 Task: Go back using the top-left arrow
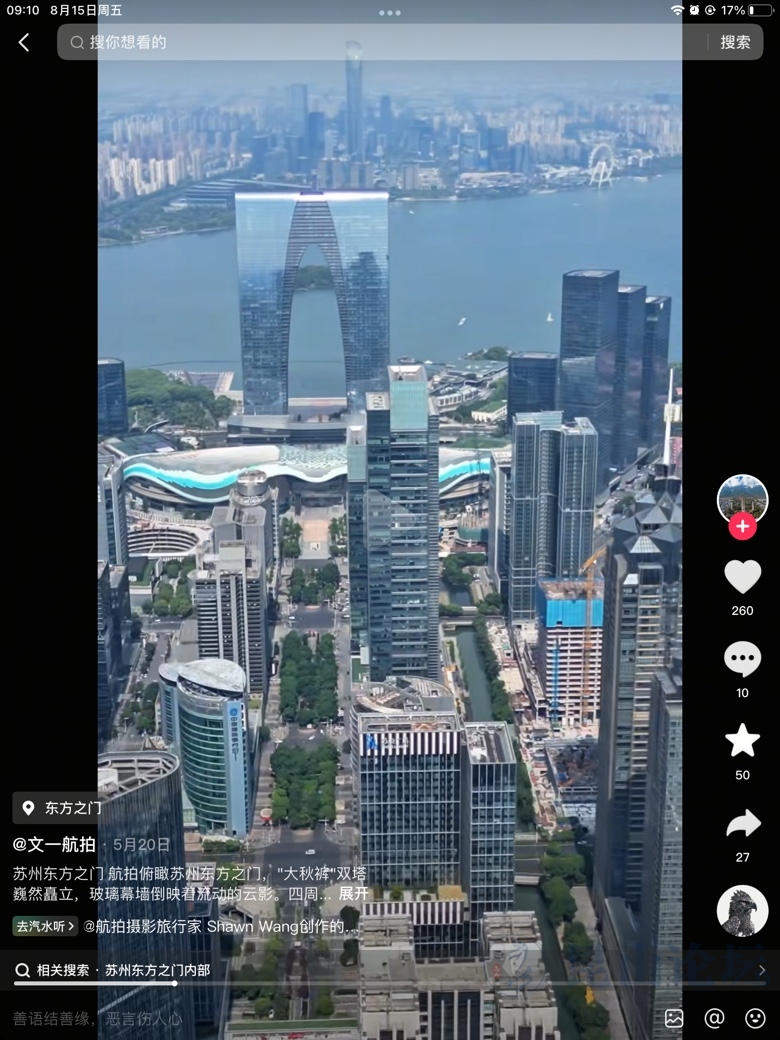coord(24,42)
